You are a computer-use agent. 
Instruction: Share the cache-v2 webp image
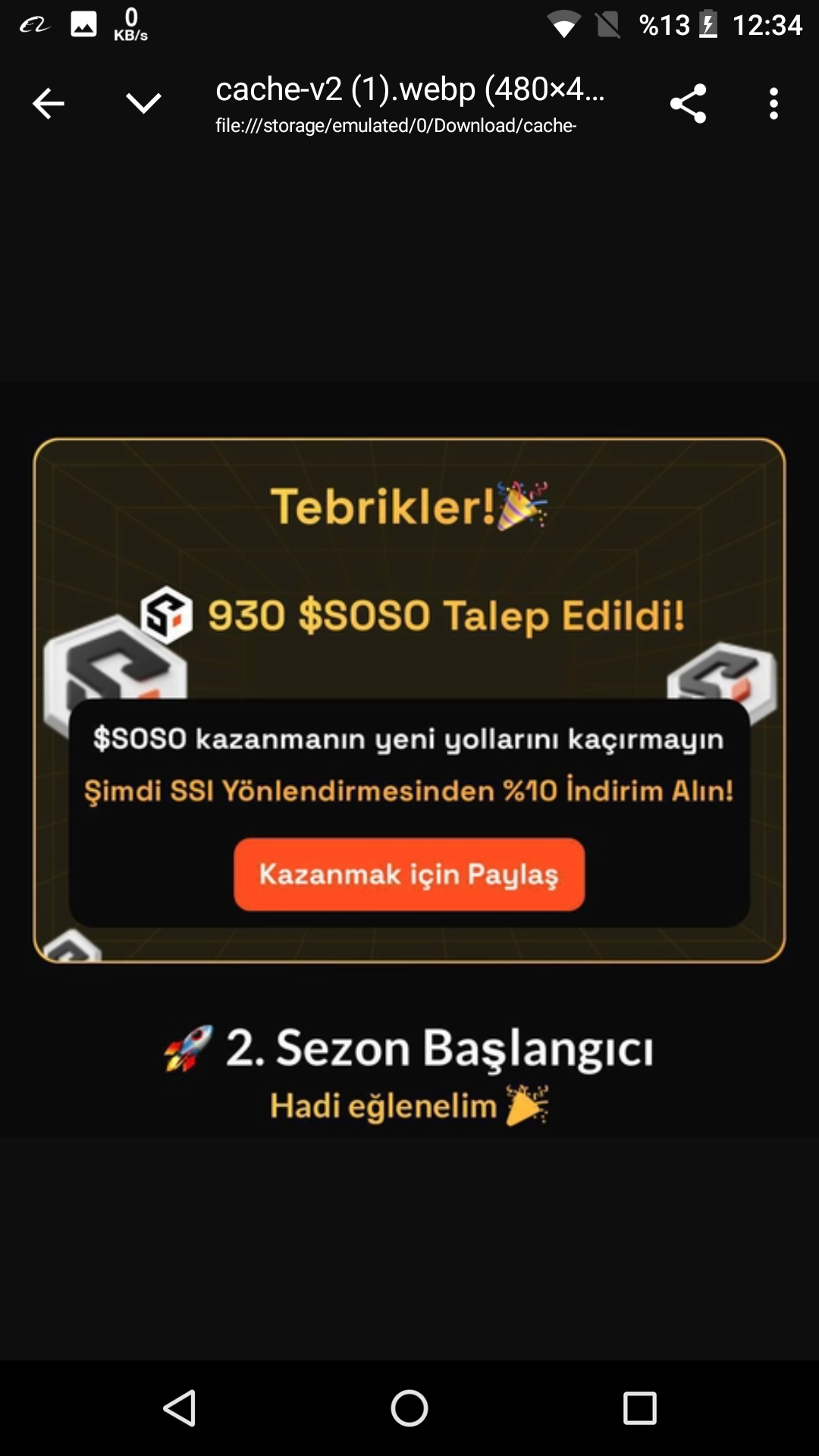(x=688, y=103)
